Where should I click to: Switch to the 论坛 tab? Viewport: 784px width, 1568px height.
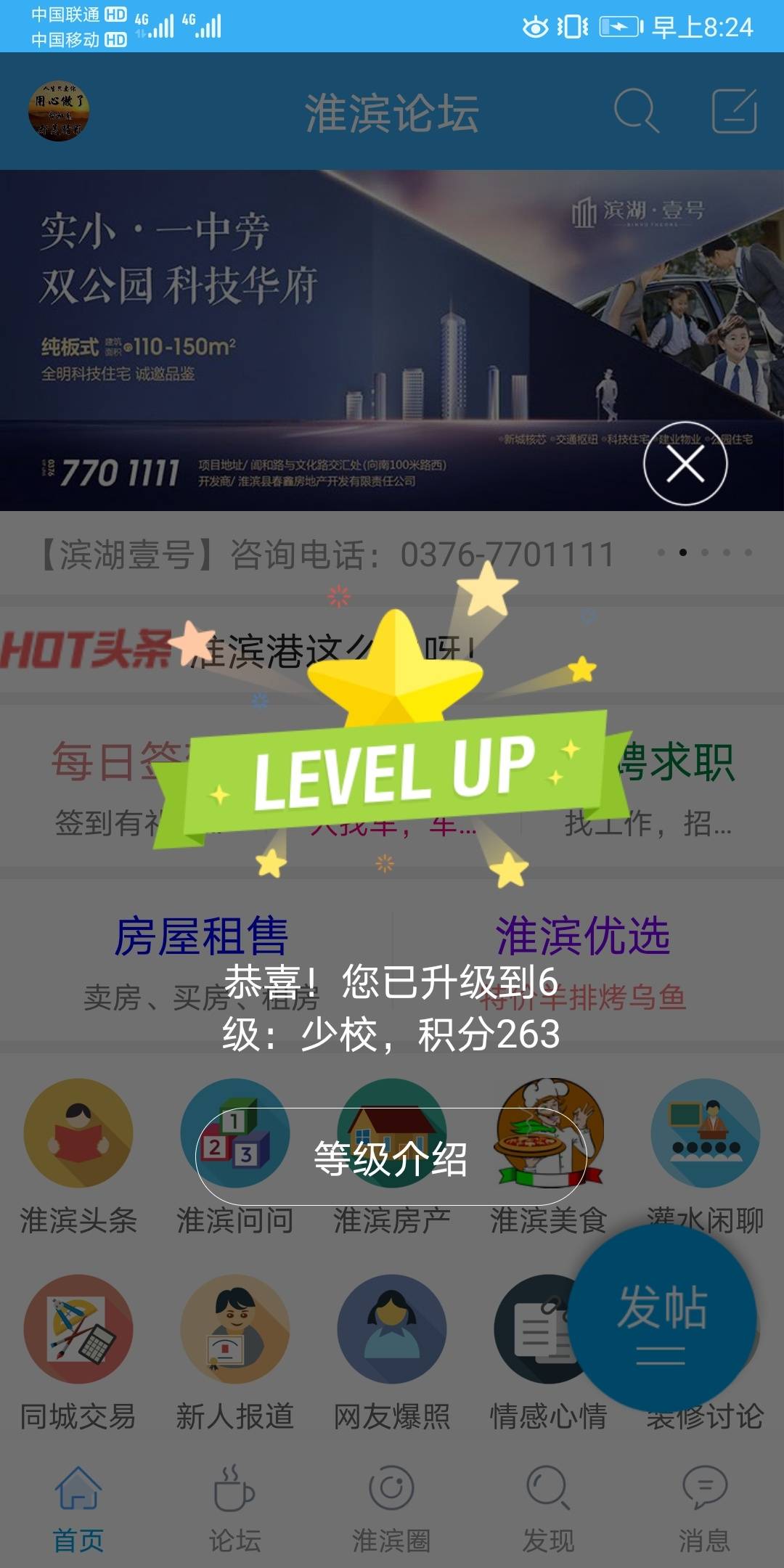click(x=234, y=1509)
